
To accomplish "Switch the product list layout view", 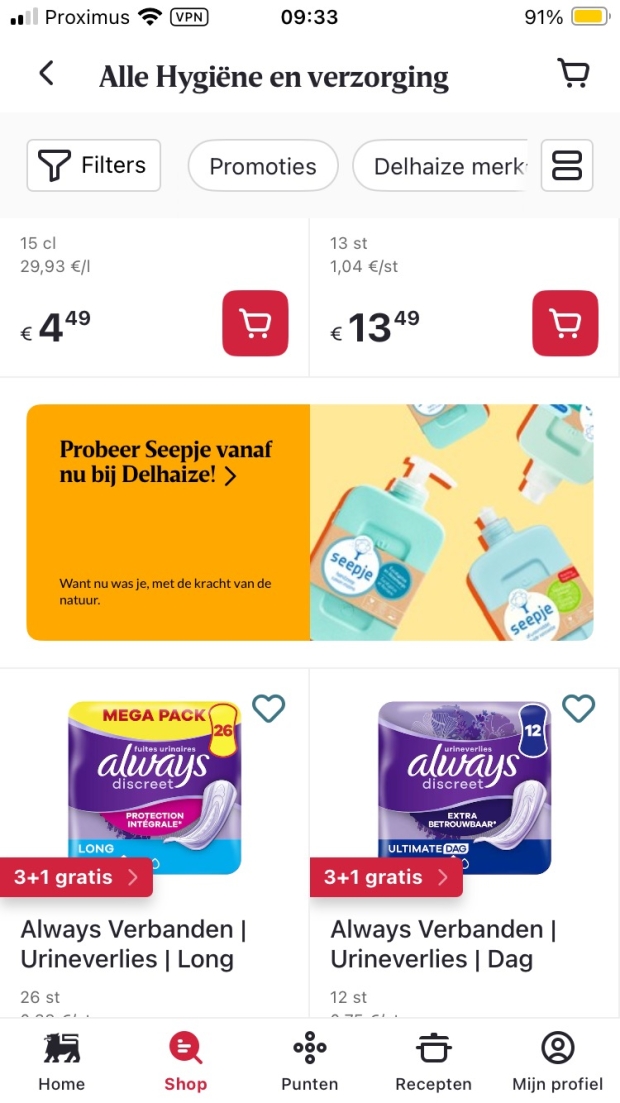I will point(567,165).
